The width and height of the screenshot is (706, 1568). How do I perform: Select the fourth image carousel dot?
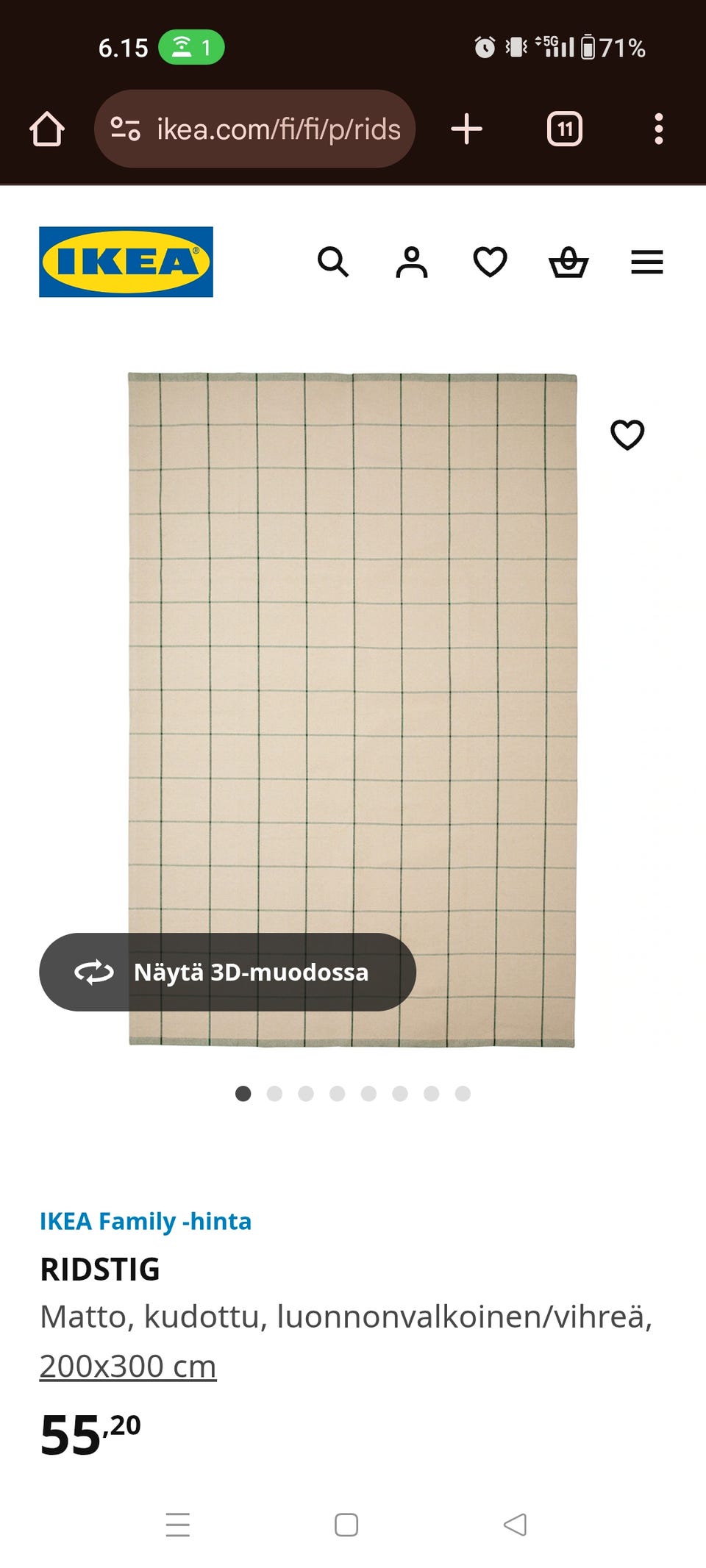338,1093
